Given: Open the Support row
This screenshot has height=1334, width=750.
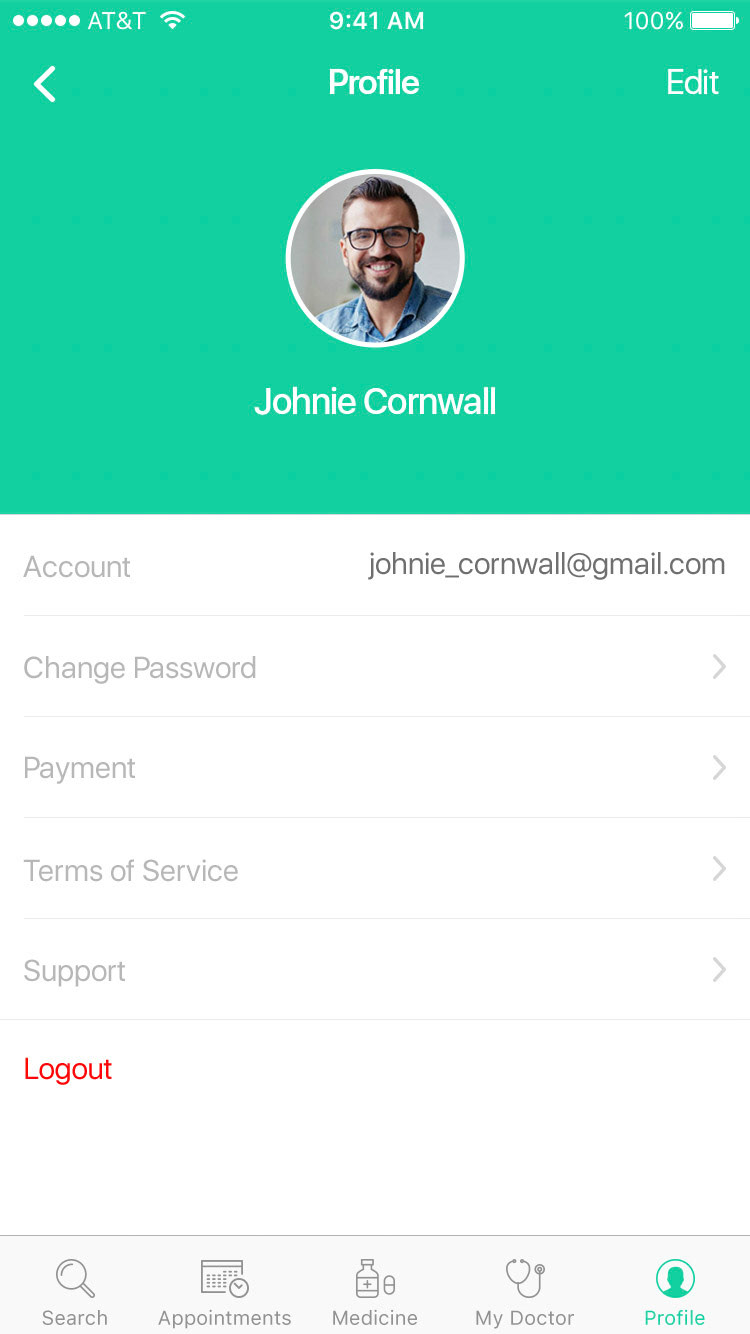Looking at the screenshot, I should pyautogui.click(x=375, y=970).
